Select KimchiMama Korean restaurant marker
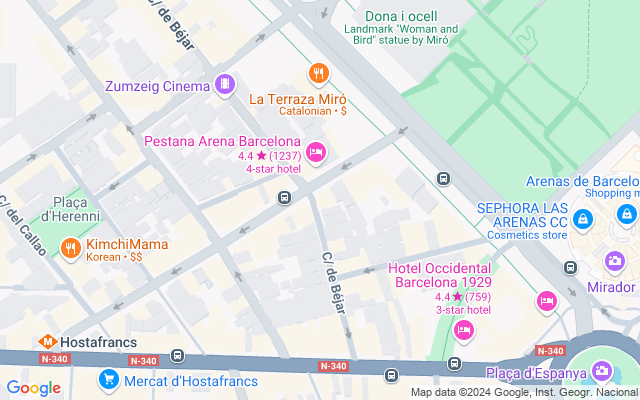The image size is (640, 400). tap(70, 246)
